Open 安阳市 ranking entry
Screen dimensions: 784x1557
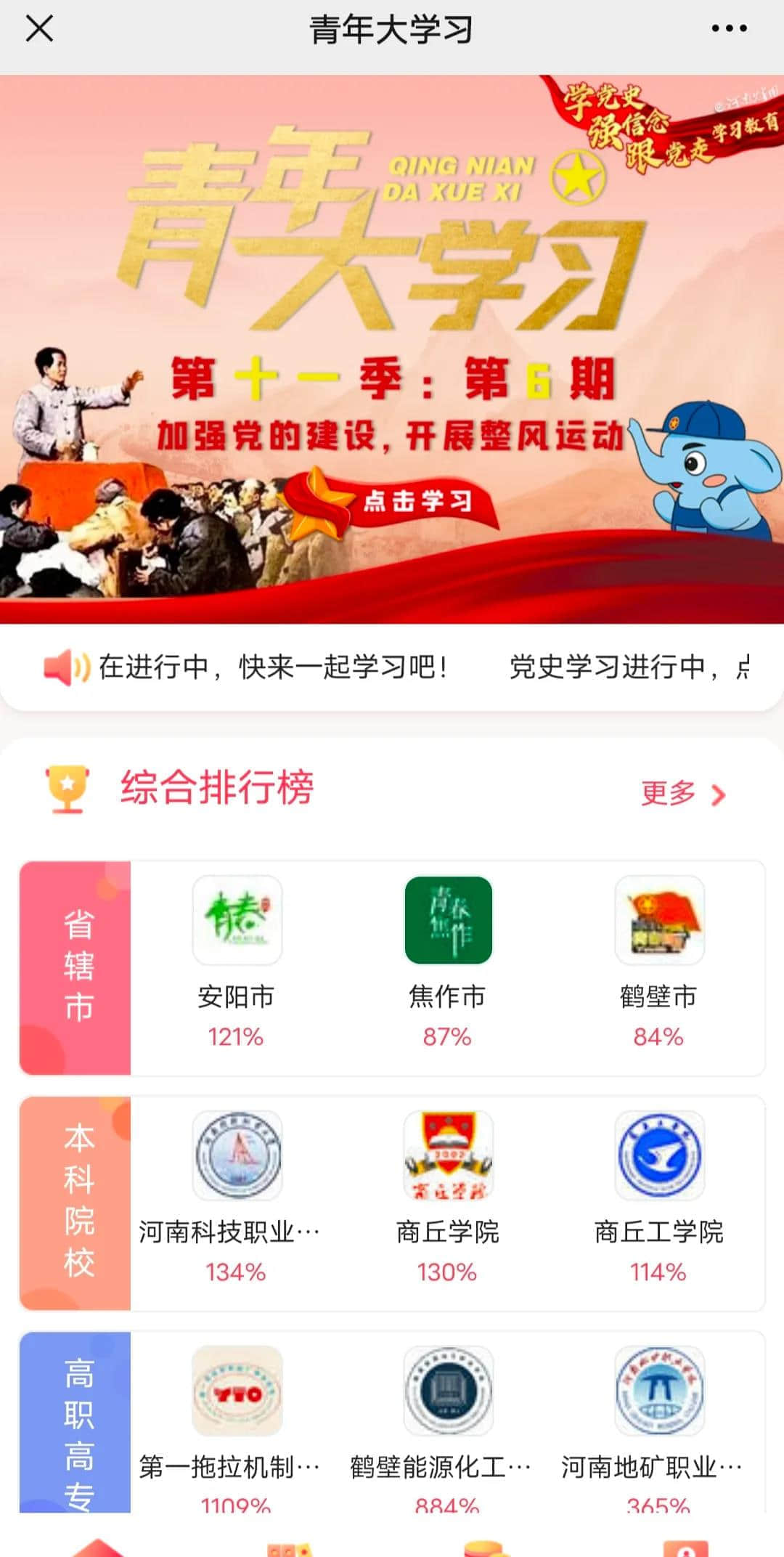click(236, 959)
